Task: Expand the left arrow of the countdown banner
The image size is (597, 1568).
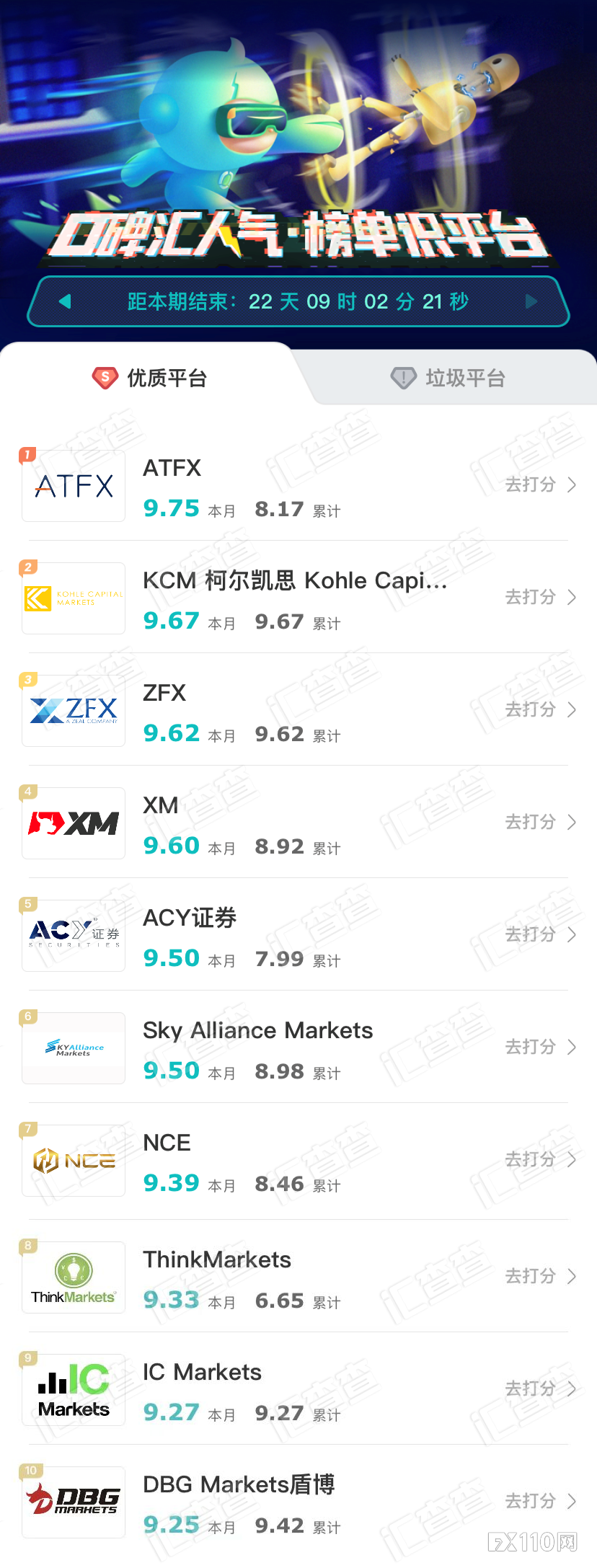Action: pyautogui.click(x=63, y=301)
